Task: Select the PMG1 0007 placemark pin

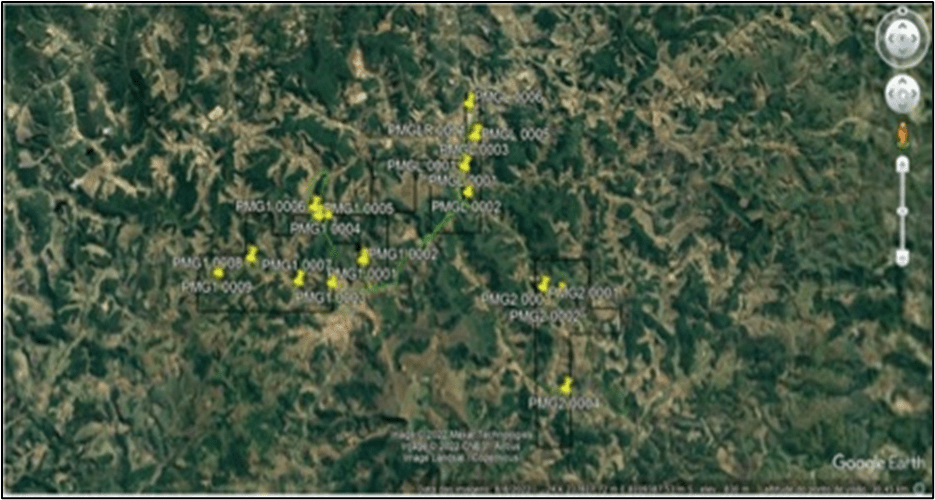Action: (x=299, y=278)
